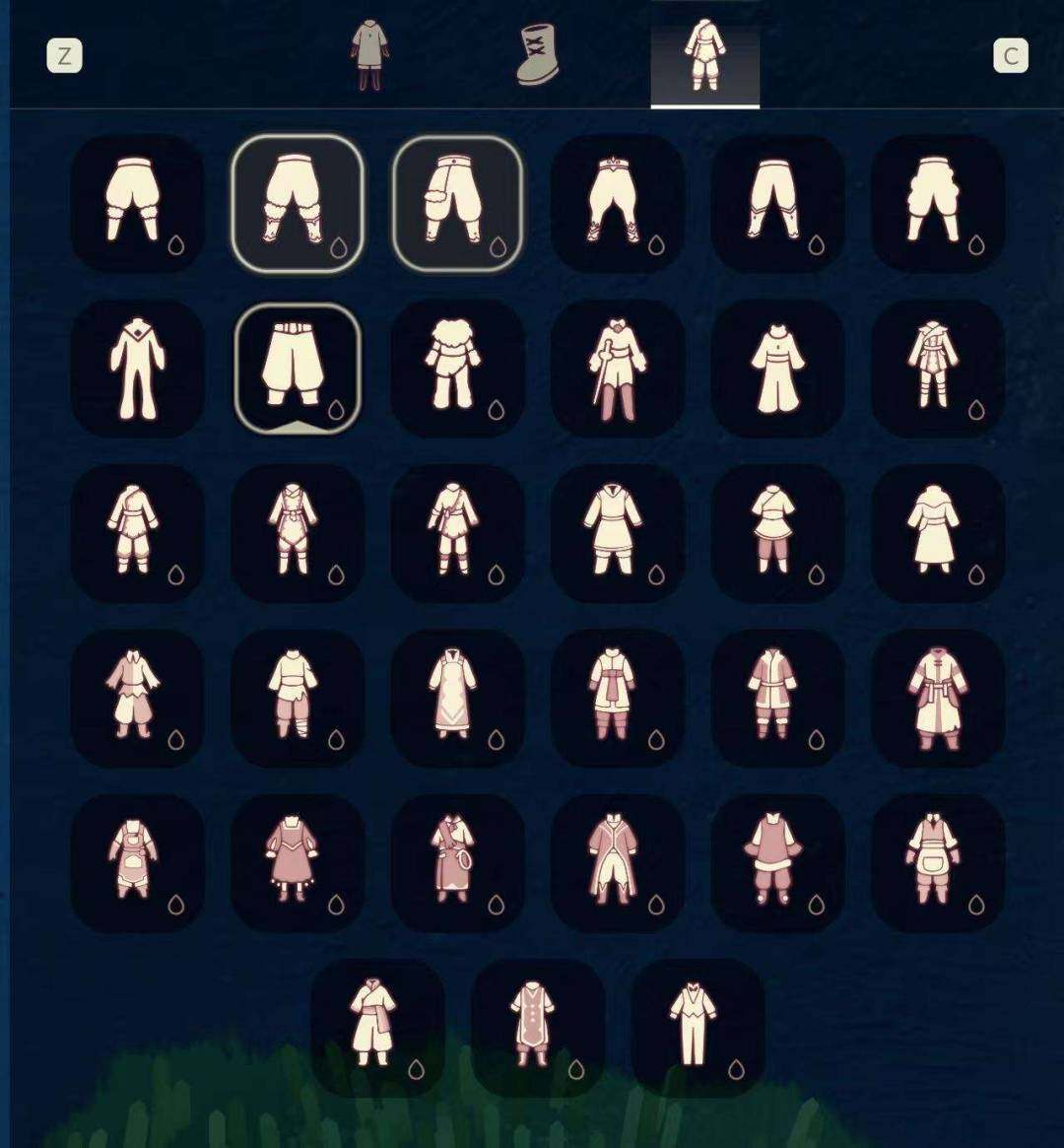Select the currently active white outfit tab

coord(704,55)
